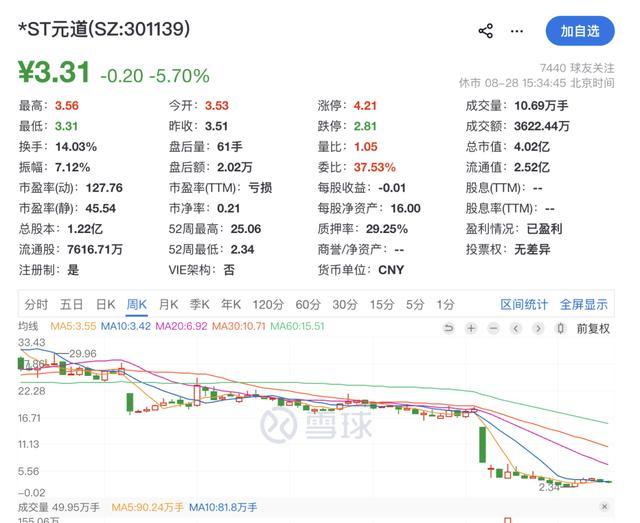Share this stock page
Image resolution: width=640 pixels, height=523 pixels.
485,31
